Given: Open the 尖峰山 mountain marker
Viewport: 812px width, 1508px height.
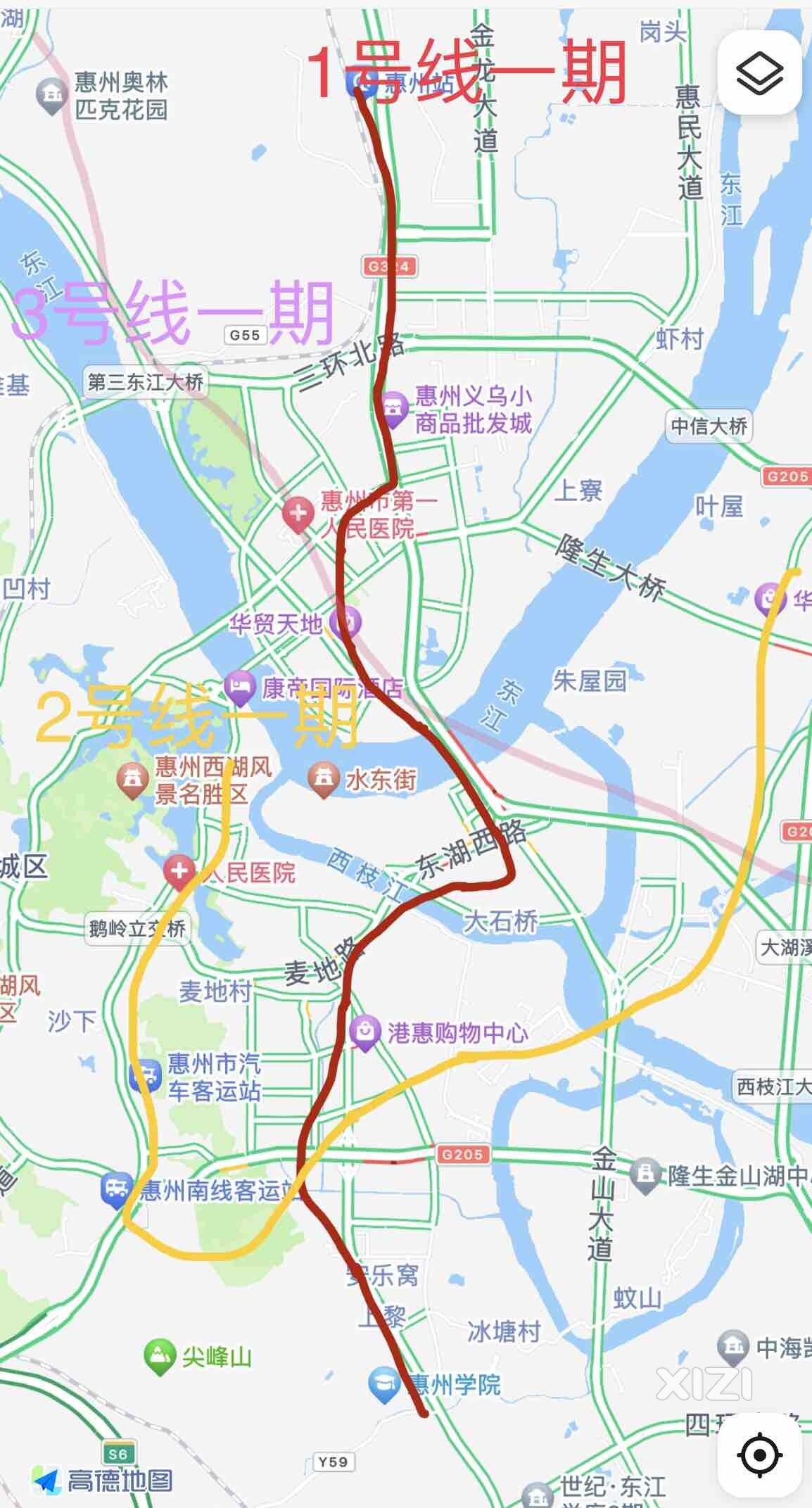Looking at the screenshot, I should (x=159, y=1357).
